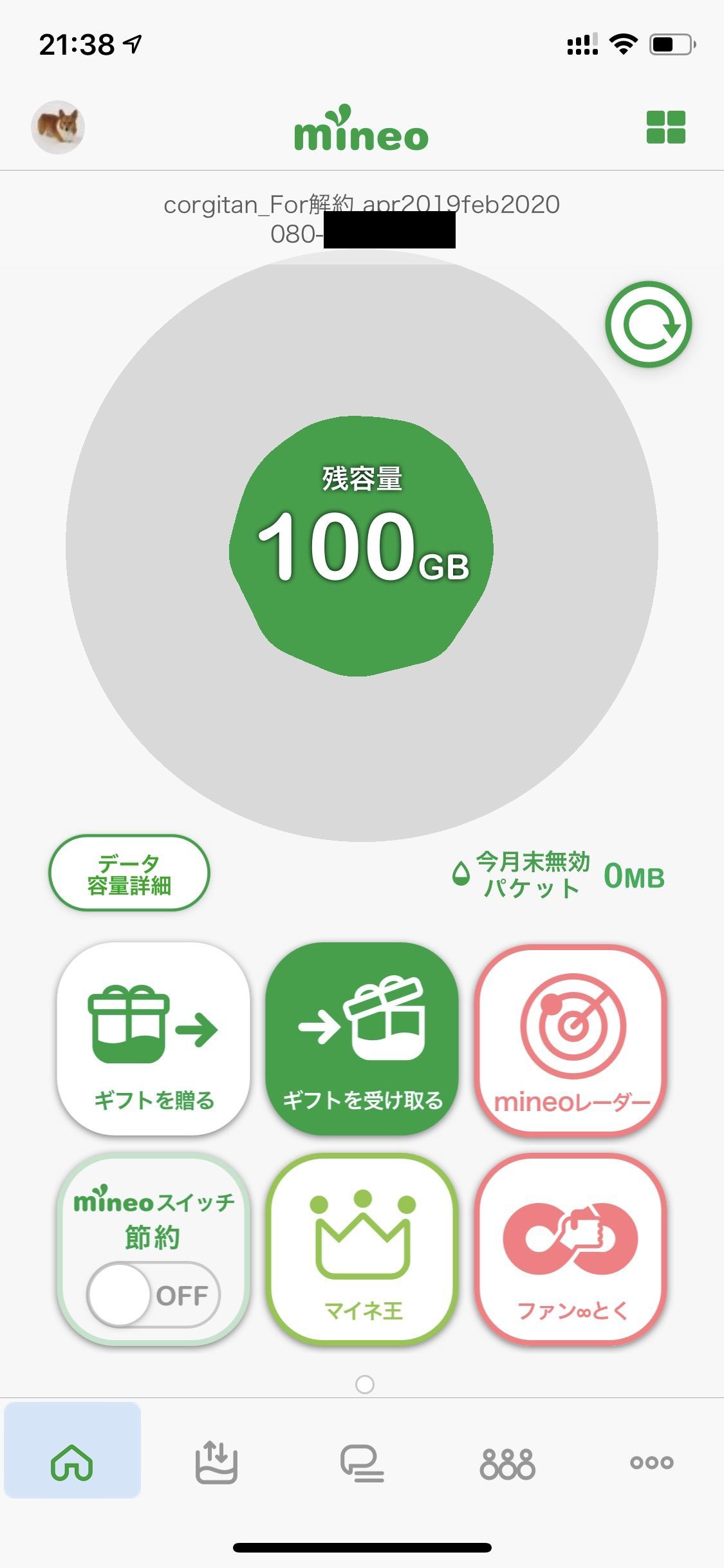This screenshot has width=724, height=1568.
Task: Open the three-dots more tab
Action: [x=651, y=1462]
